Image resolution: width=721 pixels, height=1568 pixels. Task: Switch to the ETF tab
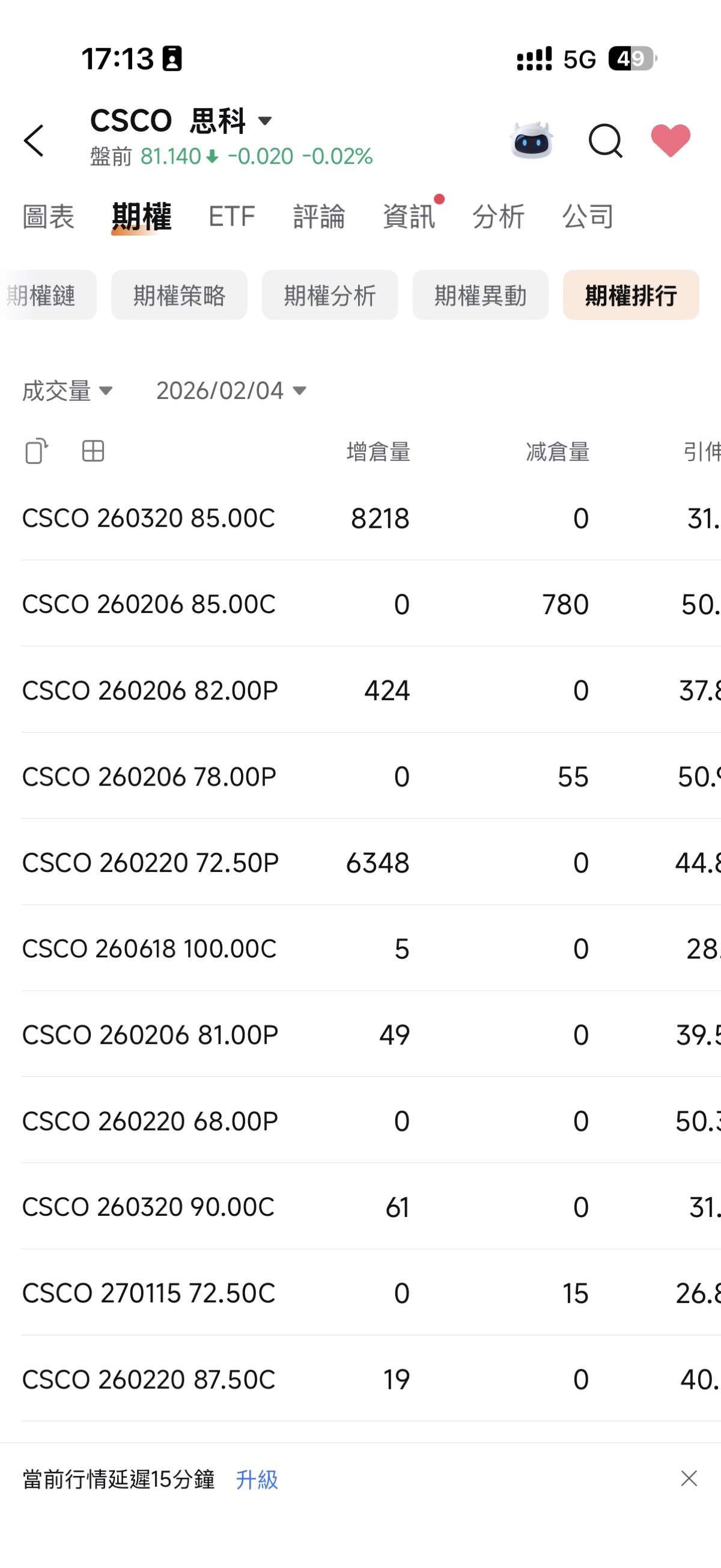point(231,217)
